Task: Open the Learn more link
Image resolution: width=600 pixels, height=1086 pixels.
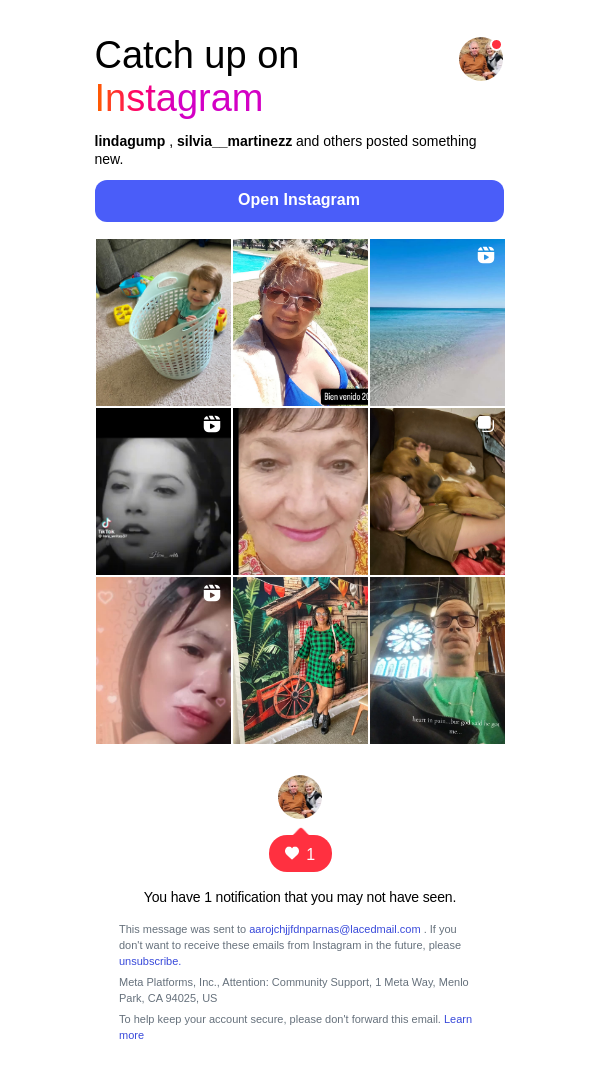Action: tap(458, 1019)
